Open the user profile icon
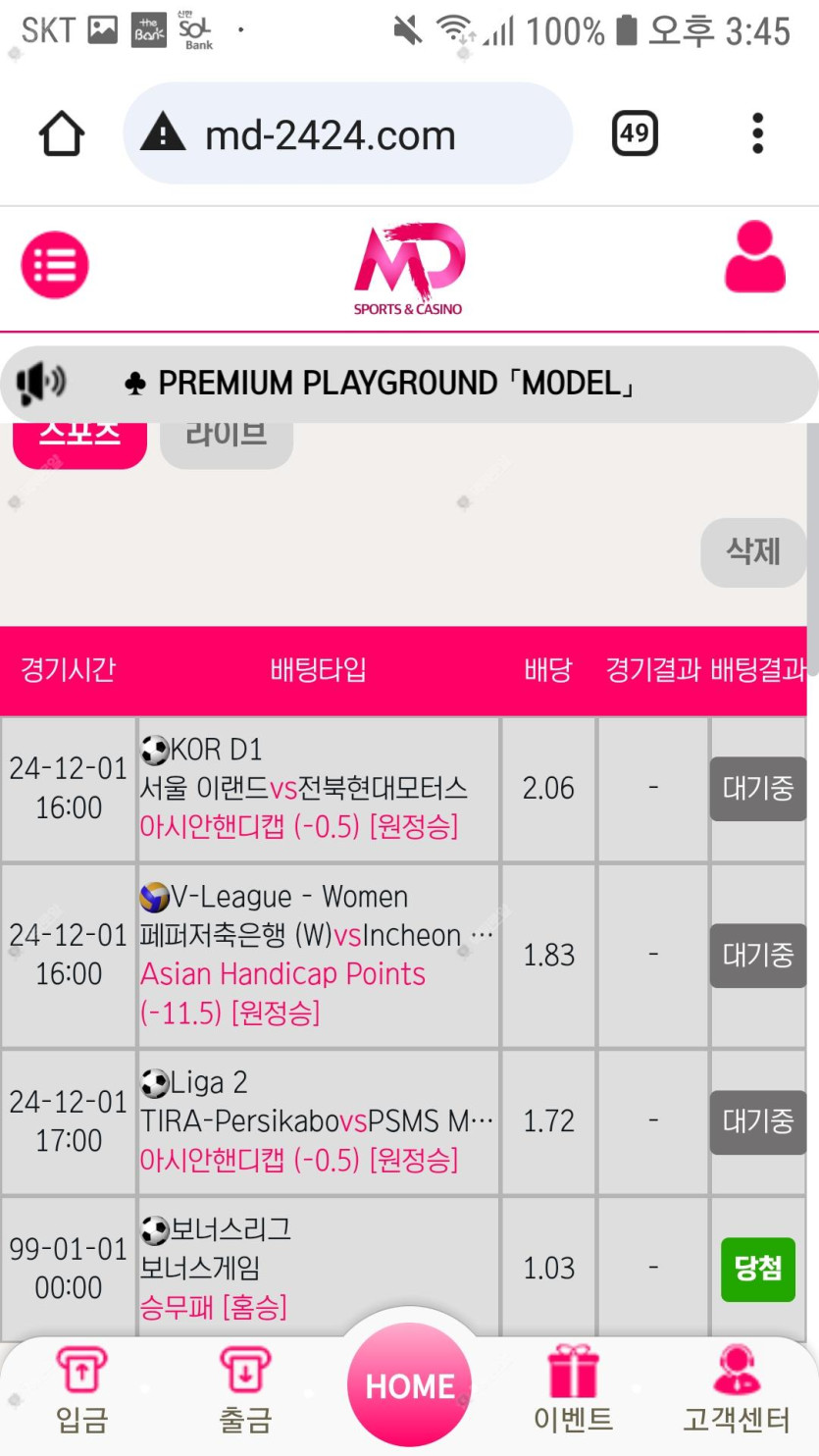 coord(754,258)
